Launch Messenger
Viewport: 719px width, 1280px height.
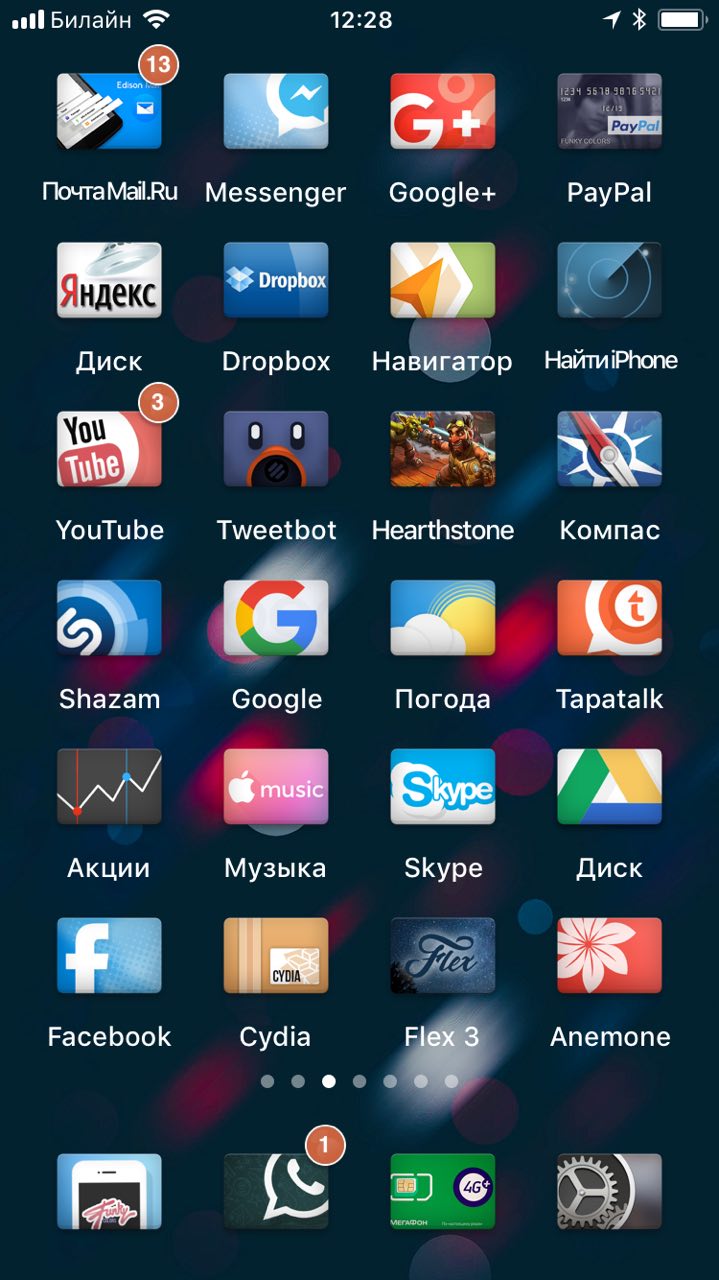(x=276, y=111)
